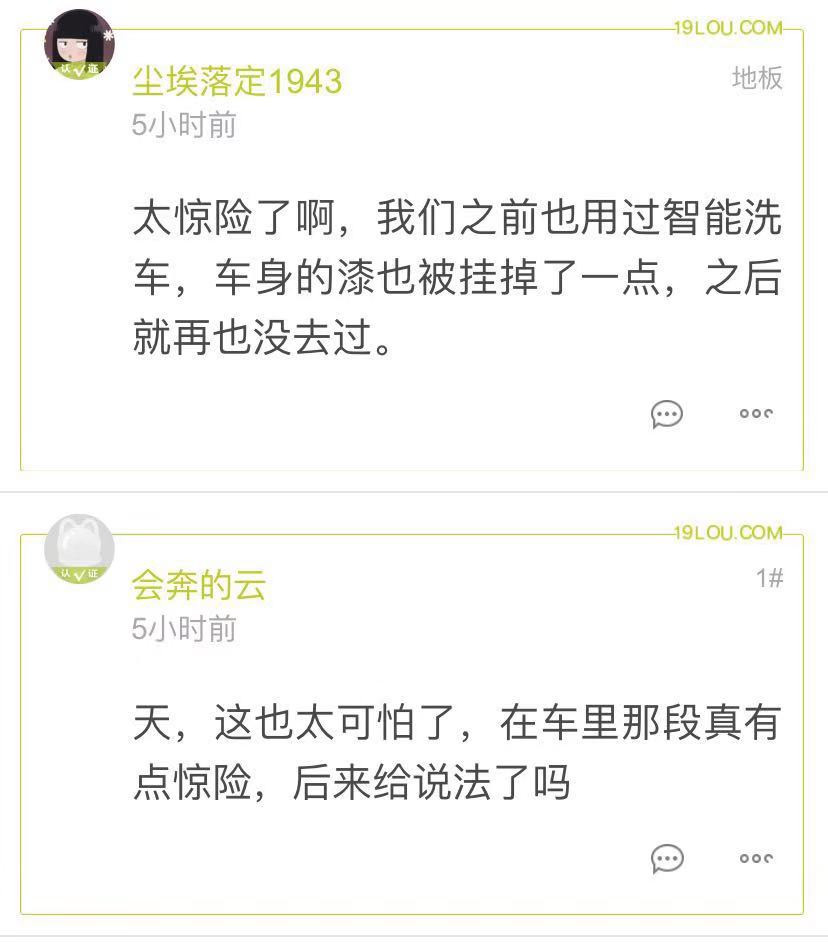This screenshot has height=943, width=828.
Task: Open the reply bubble icon on 会奔的云's comment
Action: 665,860
